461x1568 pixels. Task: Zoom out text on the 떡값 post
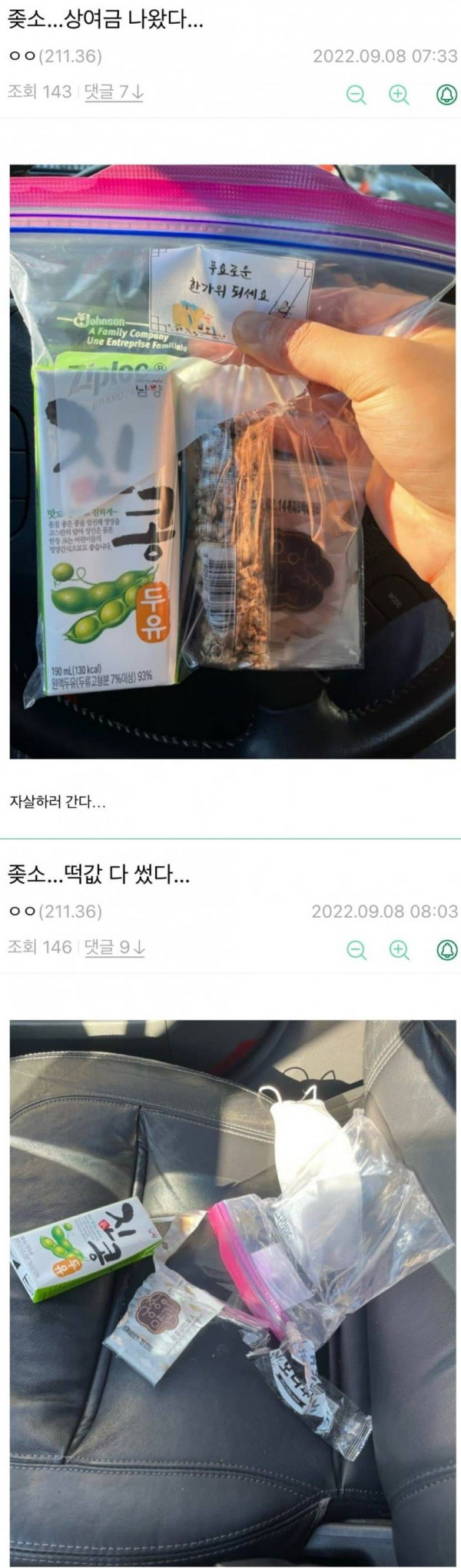click(x=357, y=950)
